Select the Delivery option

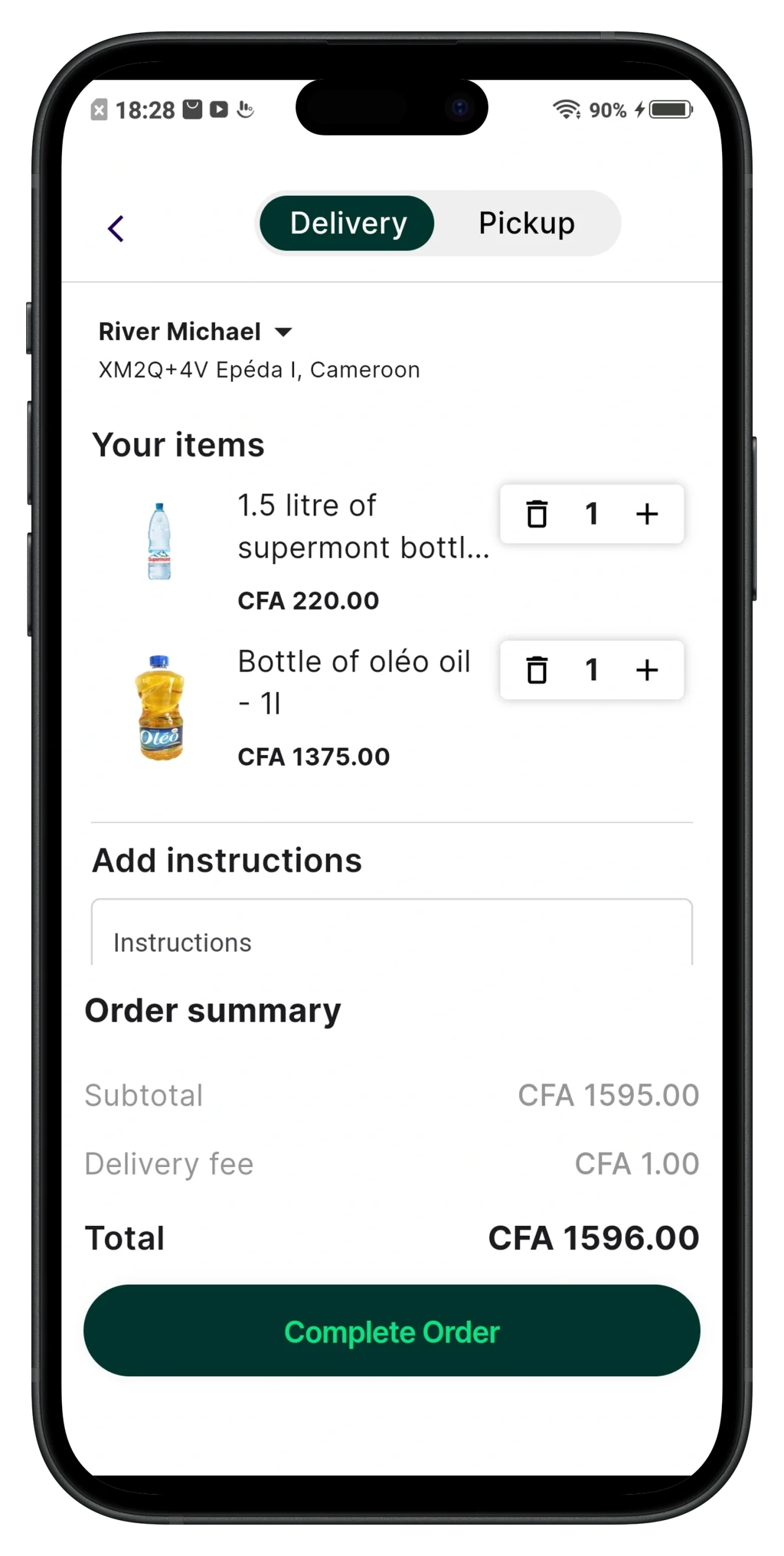pyautogui.click(x=348, y=223)
